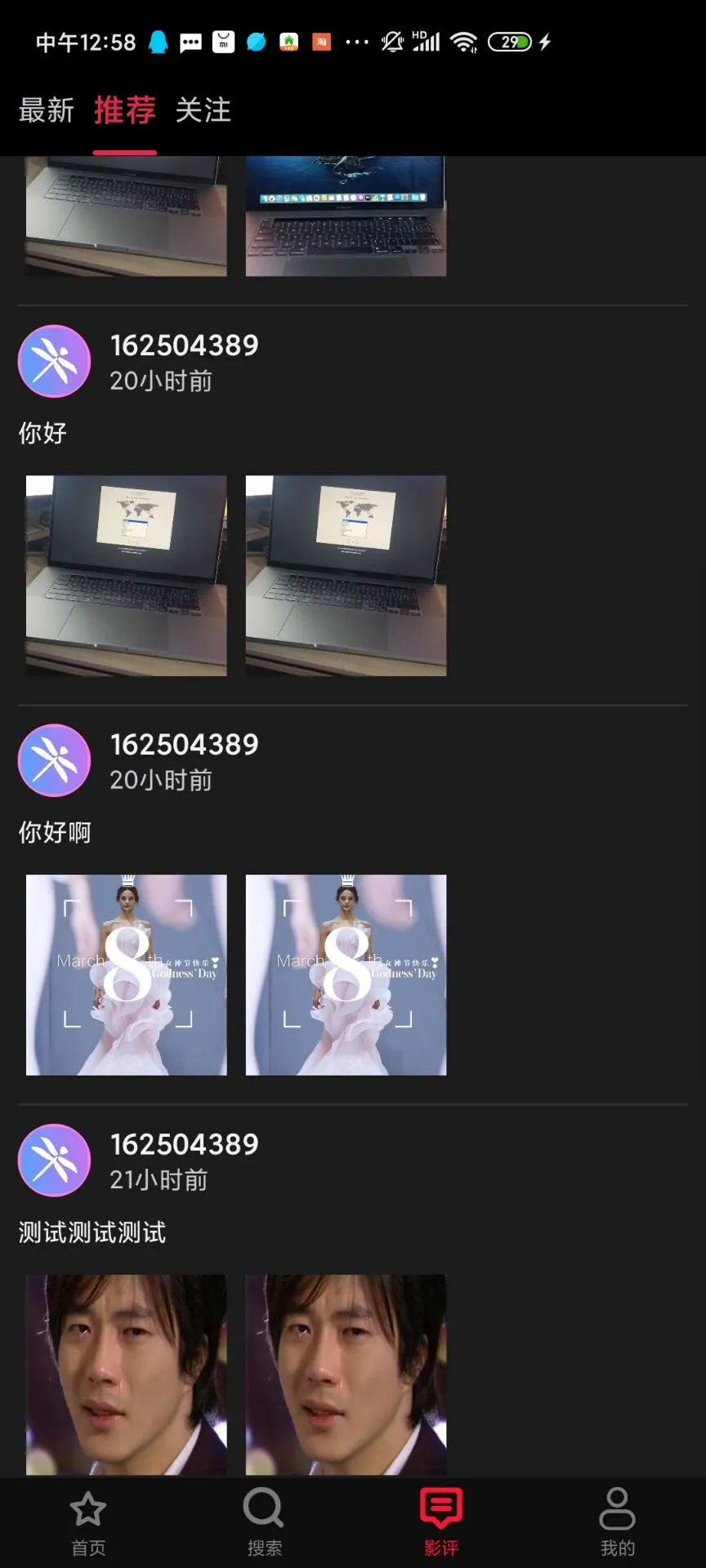View first laptop photo in 你好 post
706x1568 pixels.
tap(127, 576)
